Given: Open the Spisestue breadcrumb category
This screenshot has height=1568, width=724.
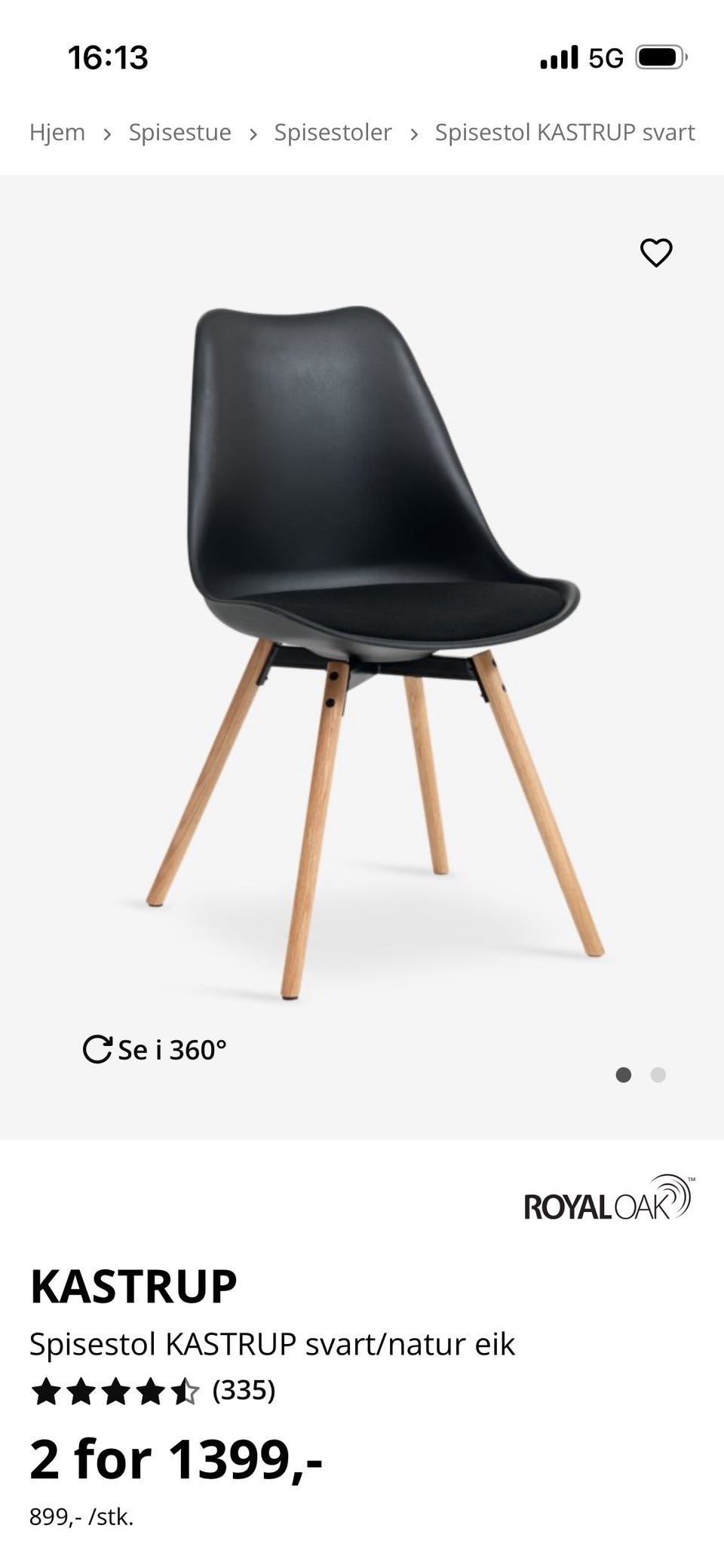Looking at the screenshot, I should 179,133.
